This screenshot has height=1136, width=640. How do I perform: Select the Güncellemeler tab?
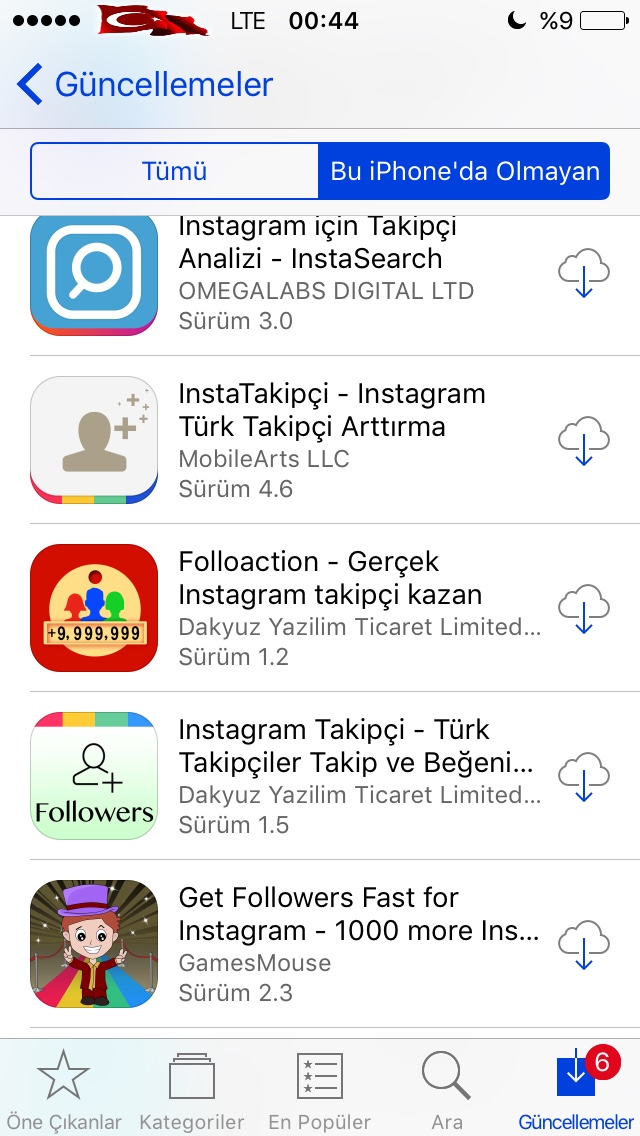coord(576,1088)
